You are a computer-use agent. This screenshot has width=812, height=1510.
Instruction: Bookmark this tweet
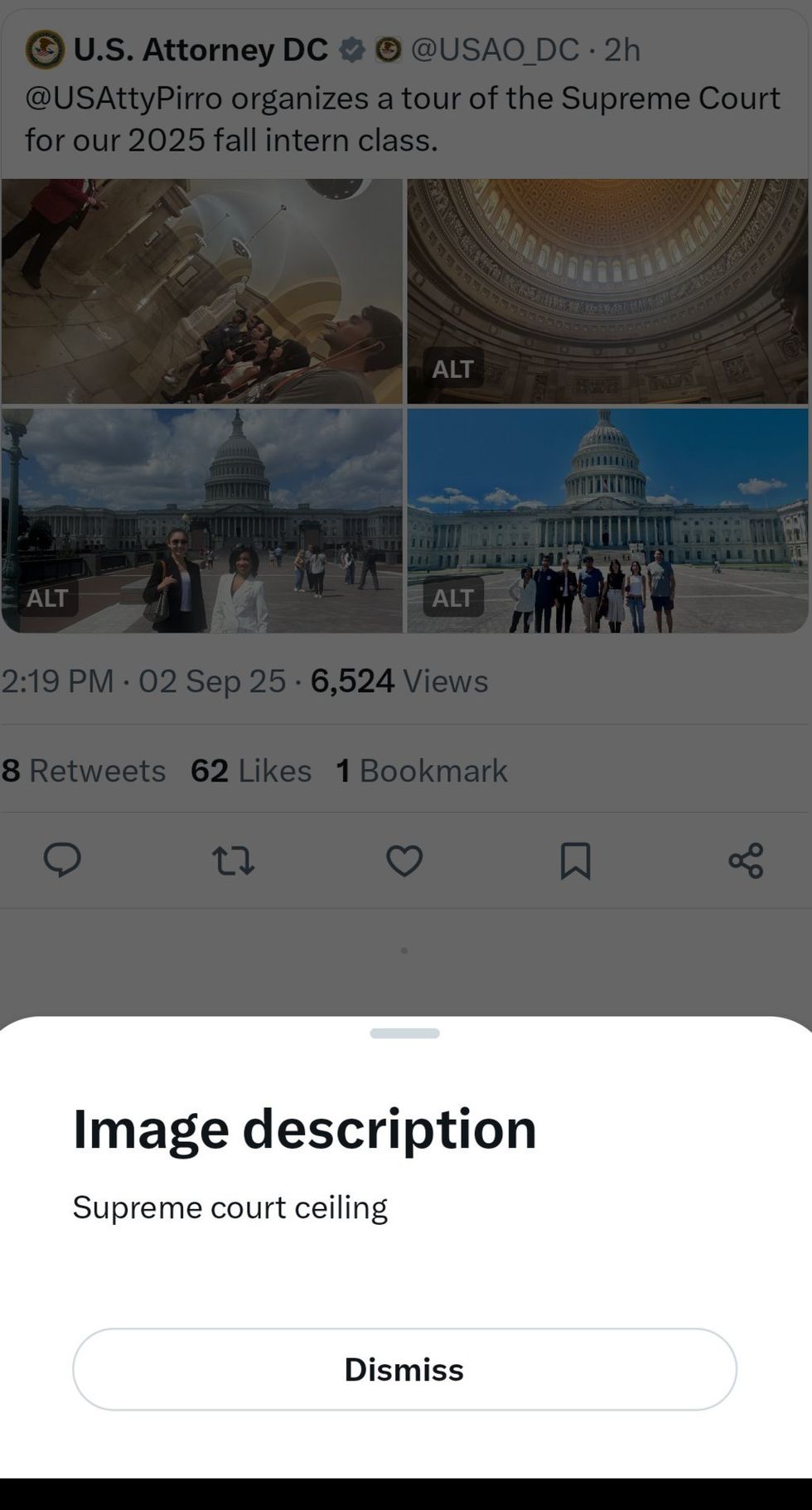(575, 860)
